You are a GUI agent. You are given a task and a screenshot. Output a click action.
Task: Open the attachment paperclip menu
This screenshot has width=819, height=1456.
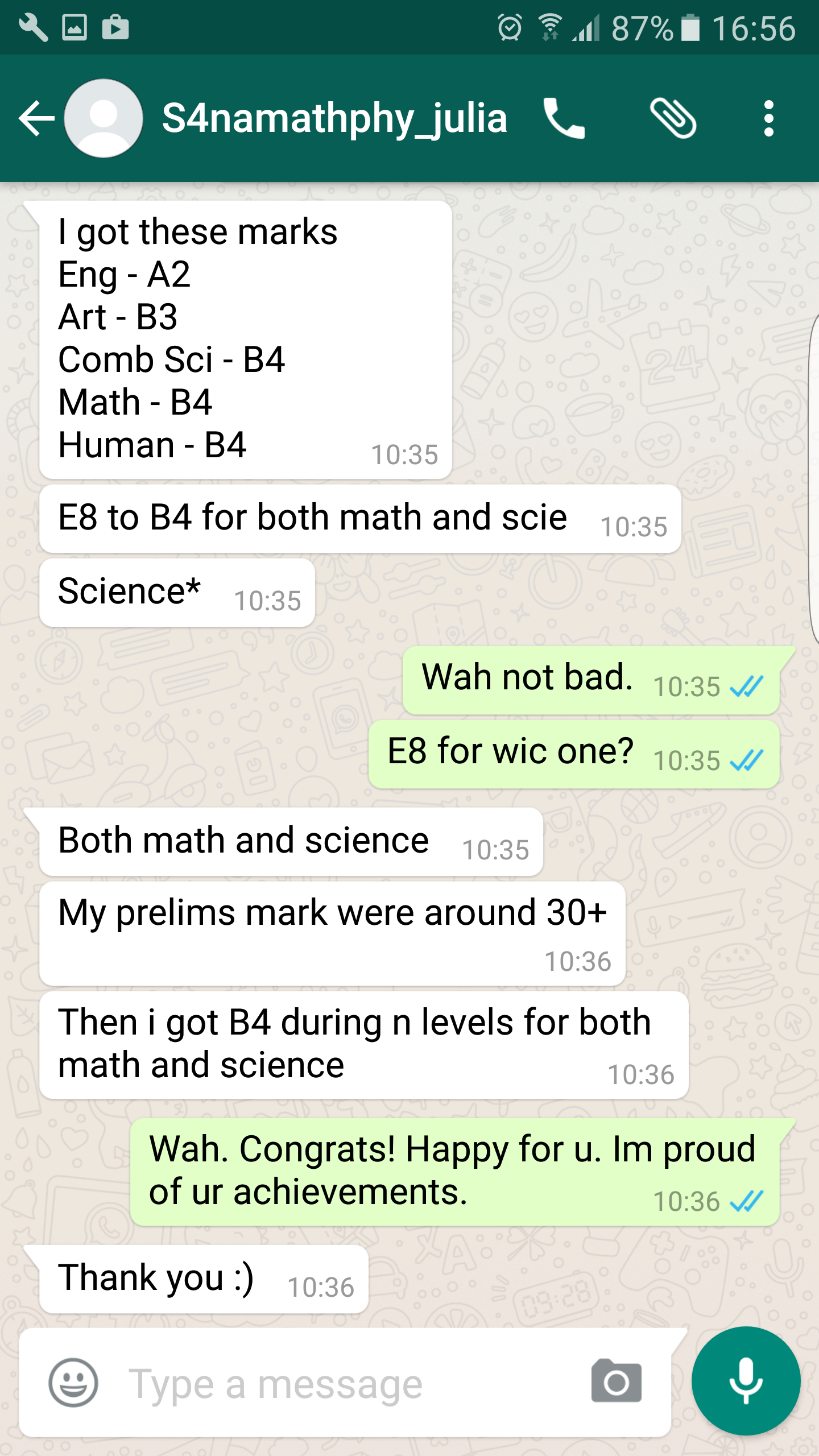(673, 118)
